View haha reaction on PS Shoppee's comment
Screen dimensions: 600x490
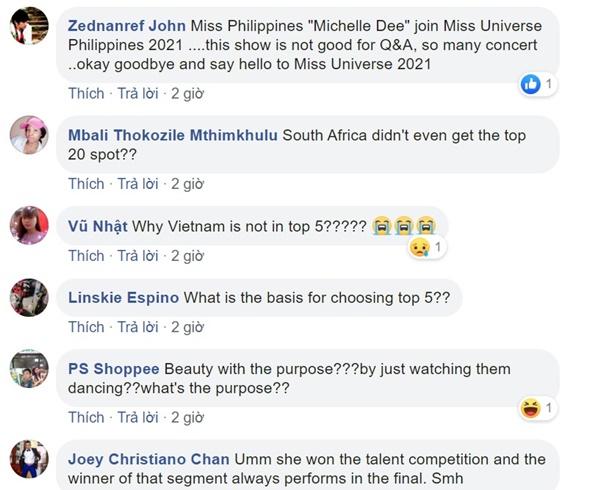537,408
